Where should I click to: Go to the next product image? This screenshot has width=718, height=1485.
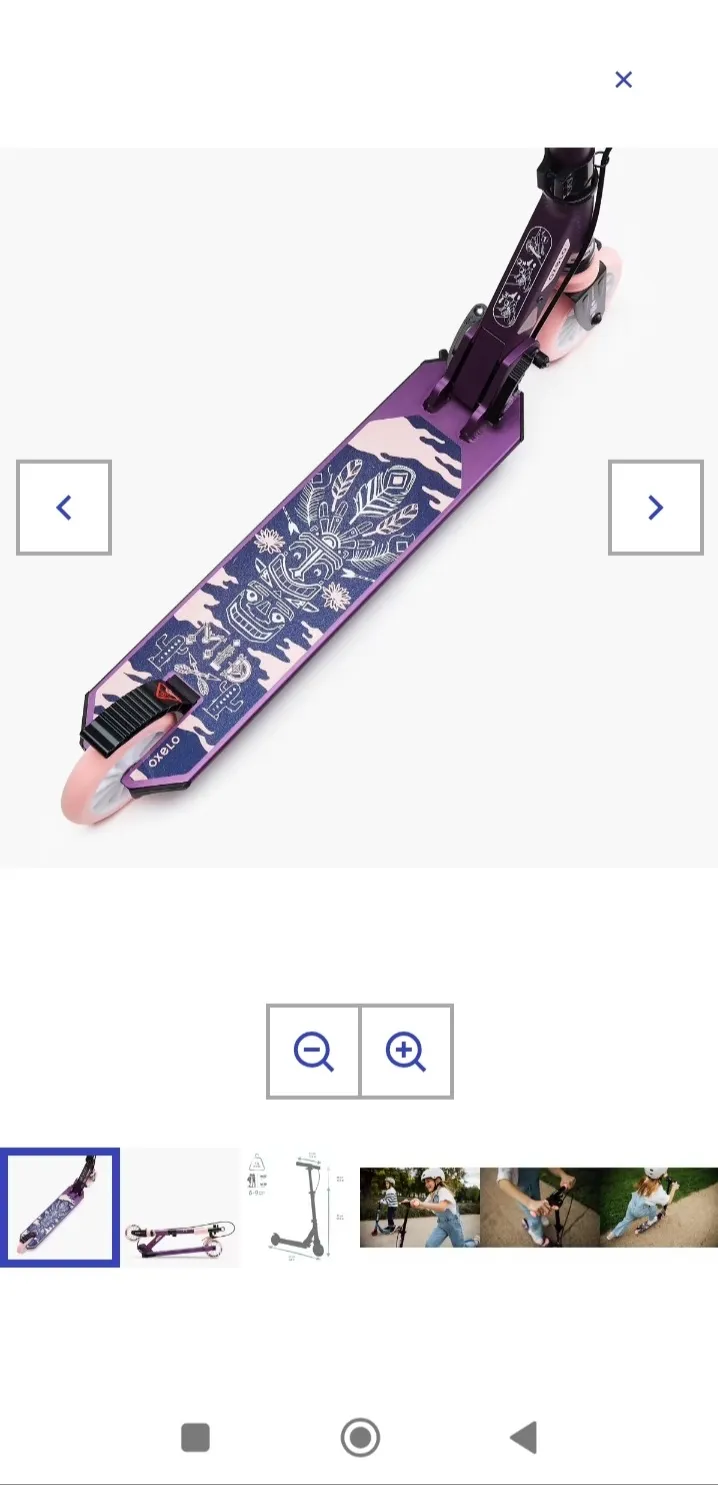(655, 508)
